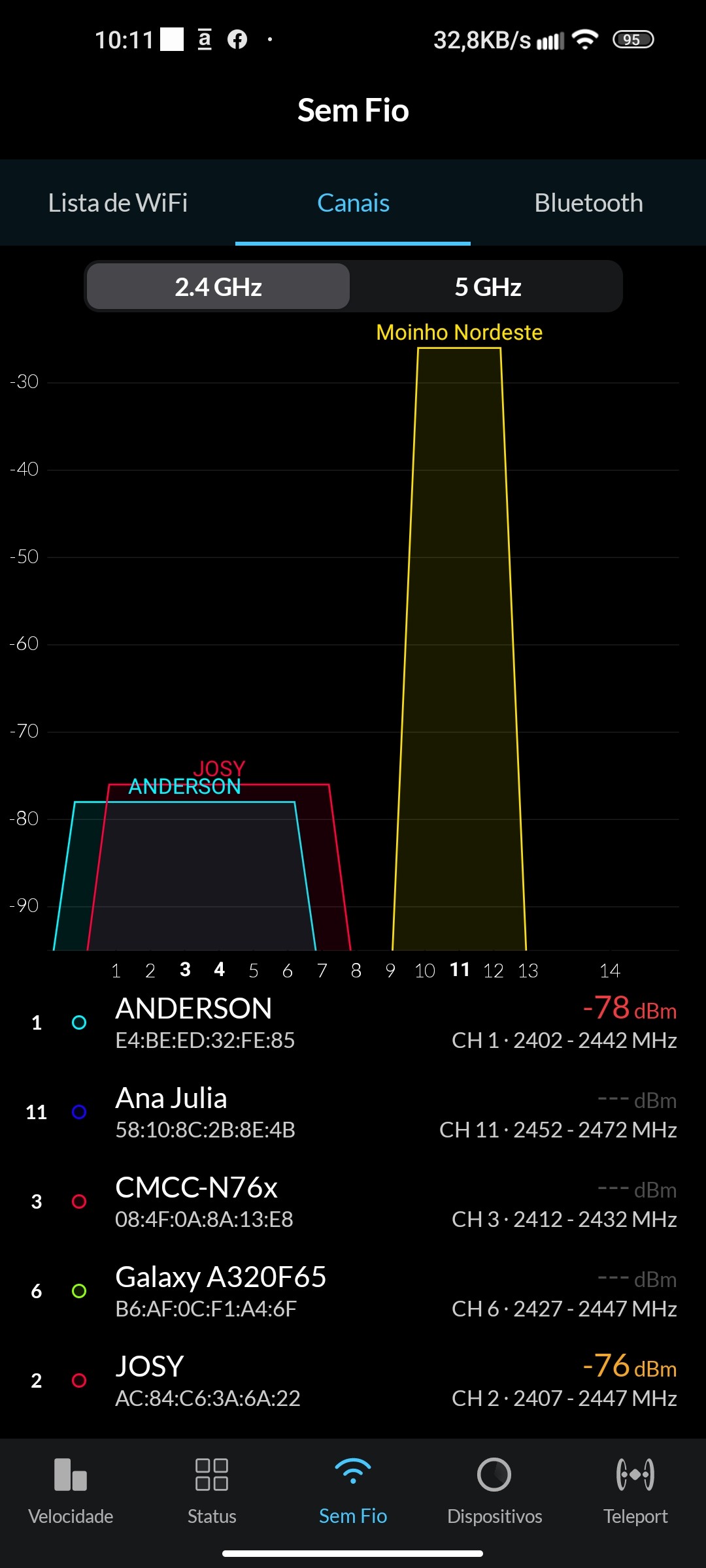
Task: Select the Canais tab
Action: tap(353, 203)
